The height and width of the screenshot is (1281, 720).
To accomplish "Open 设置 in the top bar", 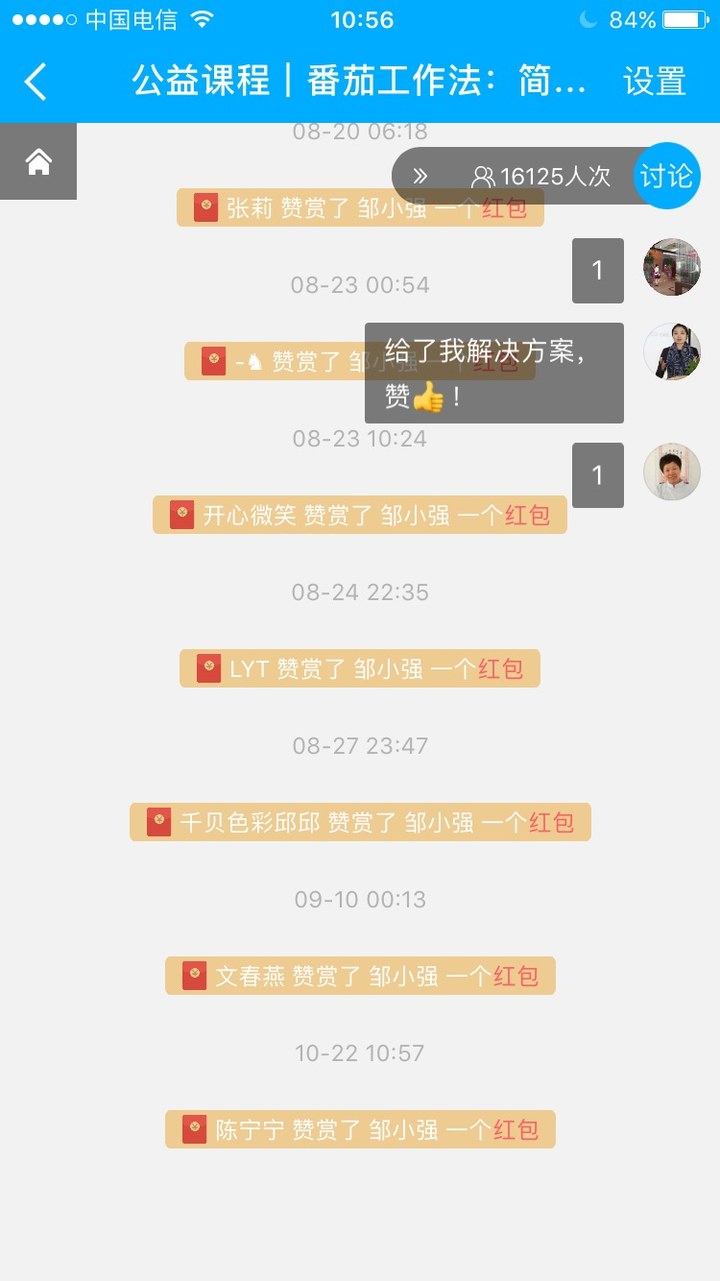I will coord(654,82).
